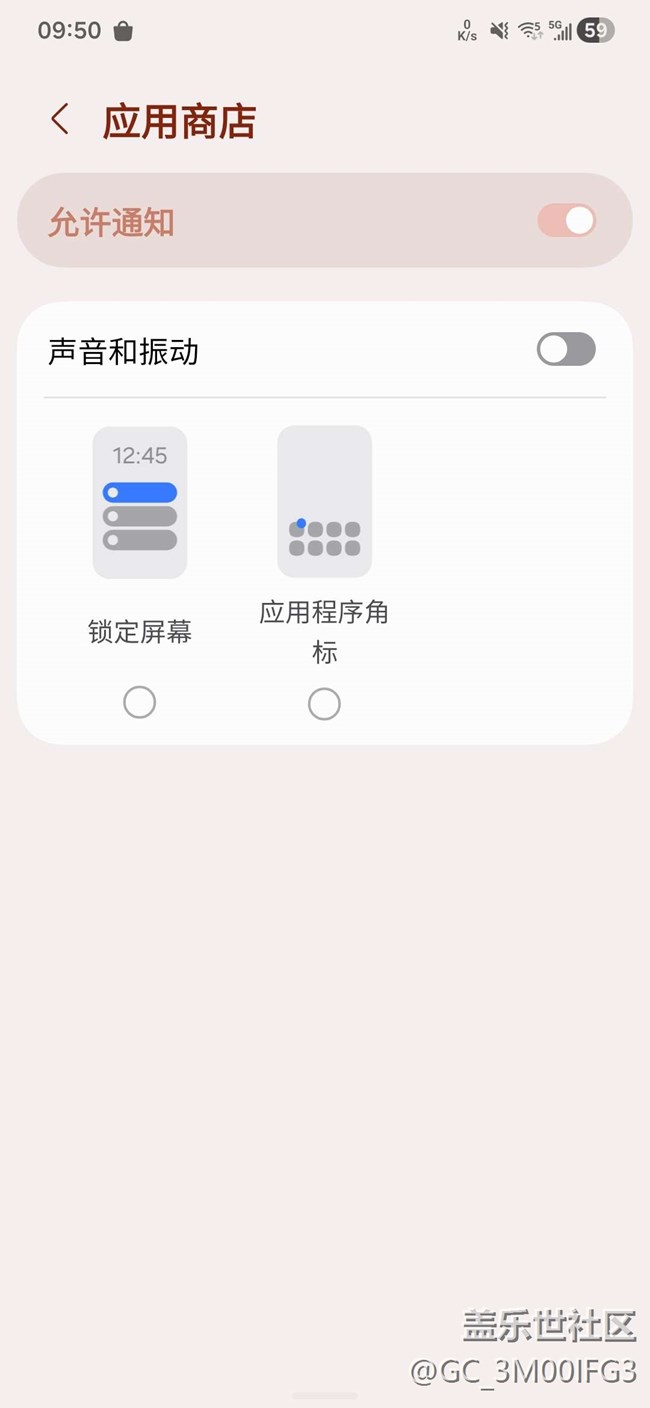Select the 锁定屏幕 notification option
The height and width of the screenshot is (1408, 650).
coord(139,703)
